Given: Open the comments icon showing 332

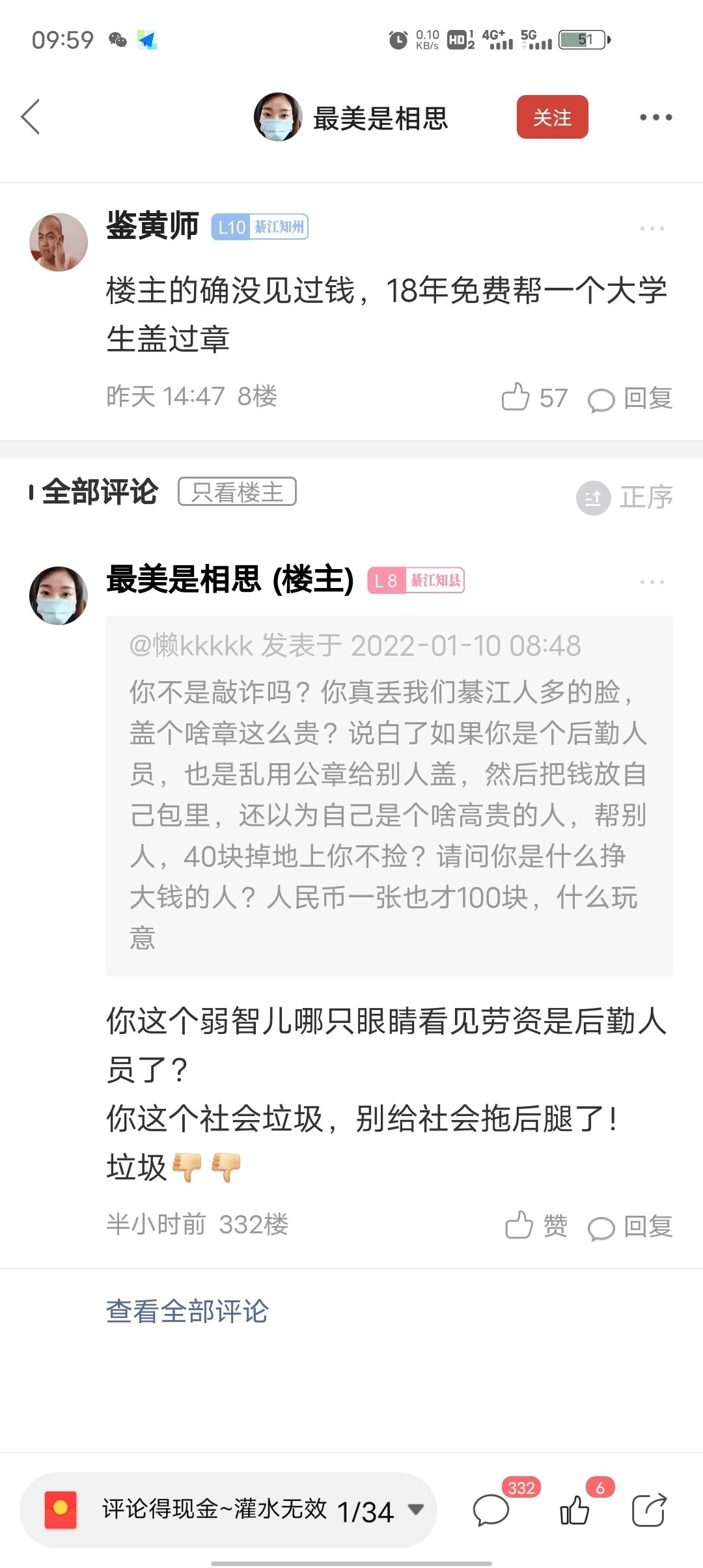Looking at the screenshot, I should 491,1511.
